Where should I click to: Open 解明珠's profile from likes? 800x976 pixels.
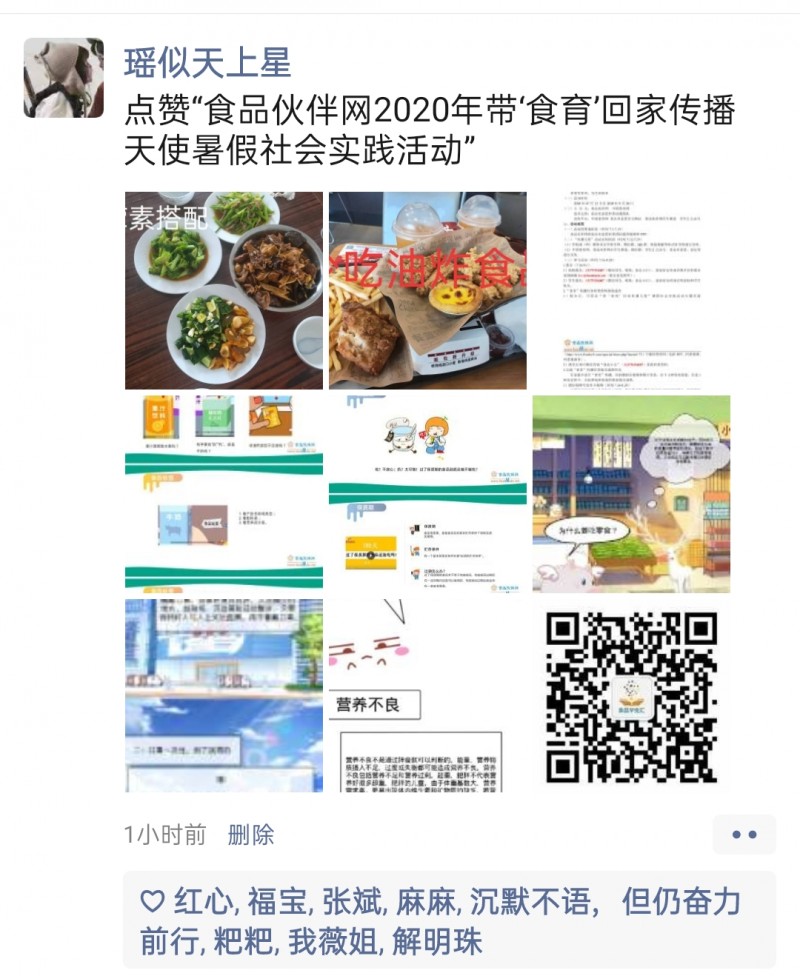tap(438, 941)
